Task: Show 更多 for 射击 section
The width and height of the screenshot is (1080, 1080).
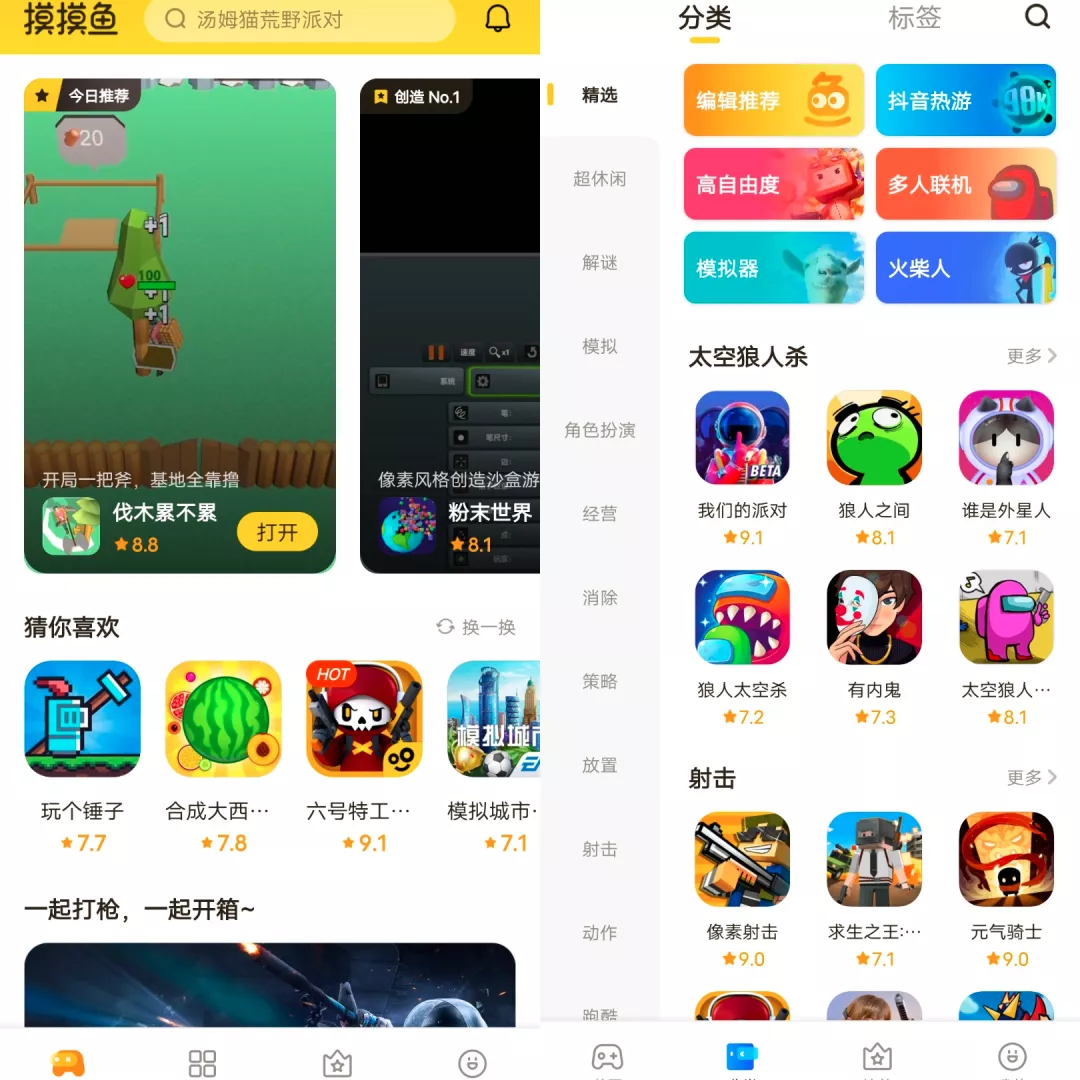Action: [x=1031, y=777]
